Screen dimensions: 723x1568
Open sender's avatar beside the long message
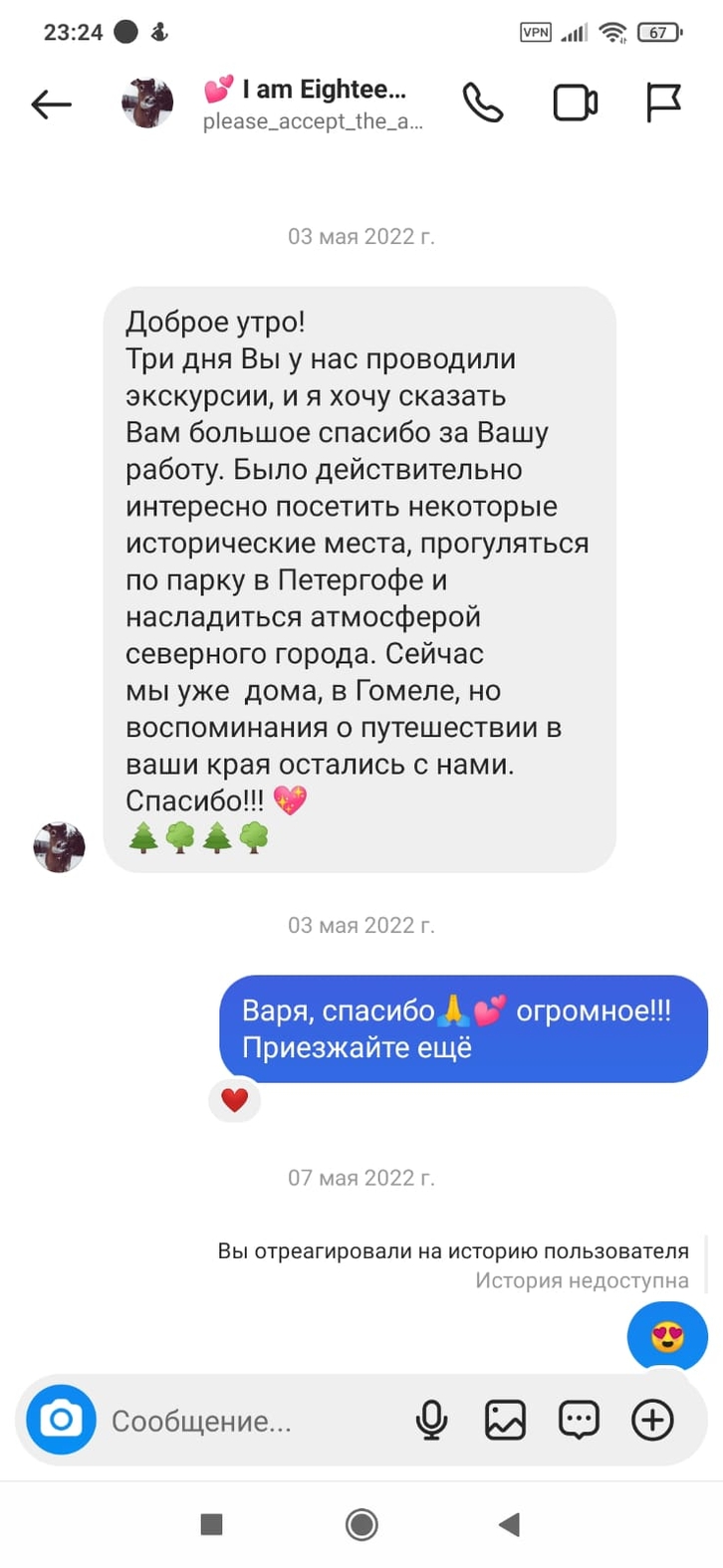click(60, 847)
